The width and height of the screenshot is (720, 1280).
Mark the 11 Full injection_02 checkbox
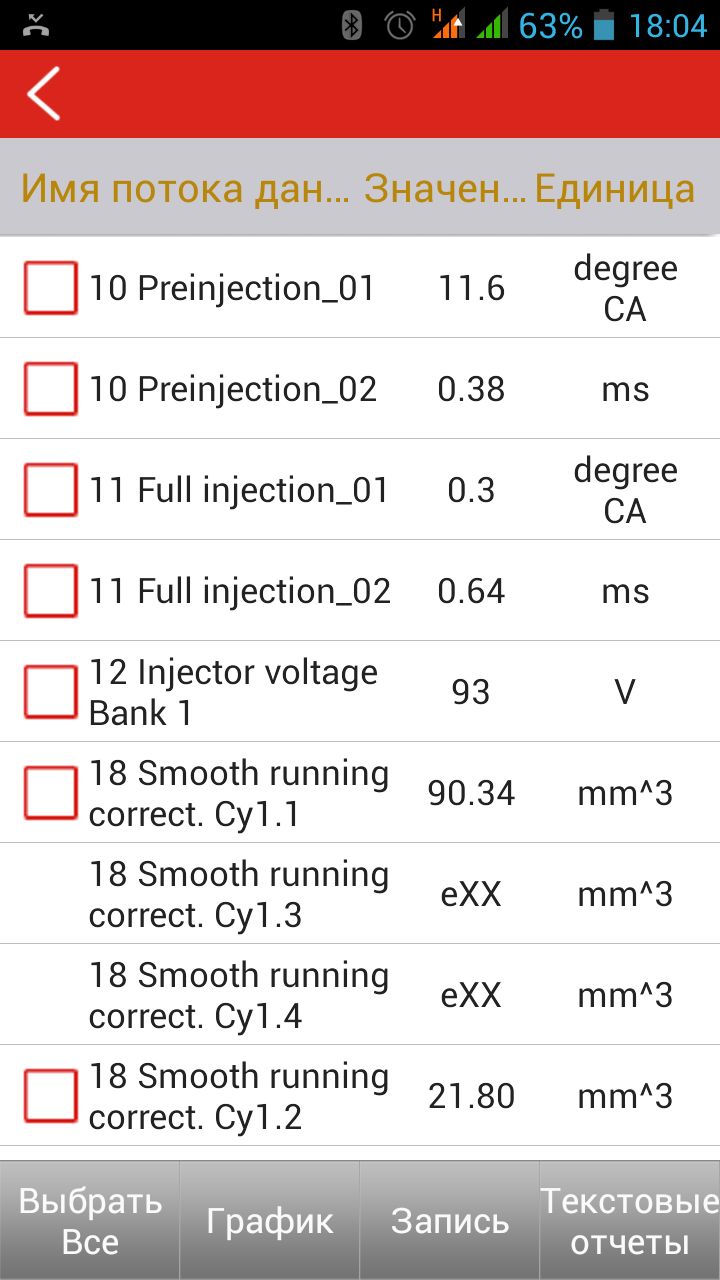click(50, 591)
